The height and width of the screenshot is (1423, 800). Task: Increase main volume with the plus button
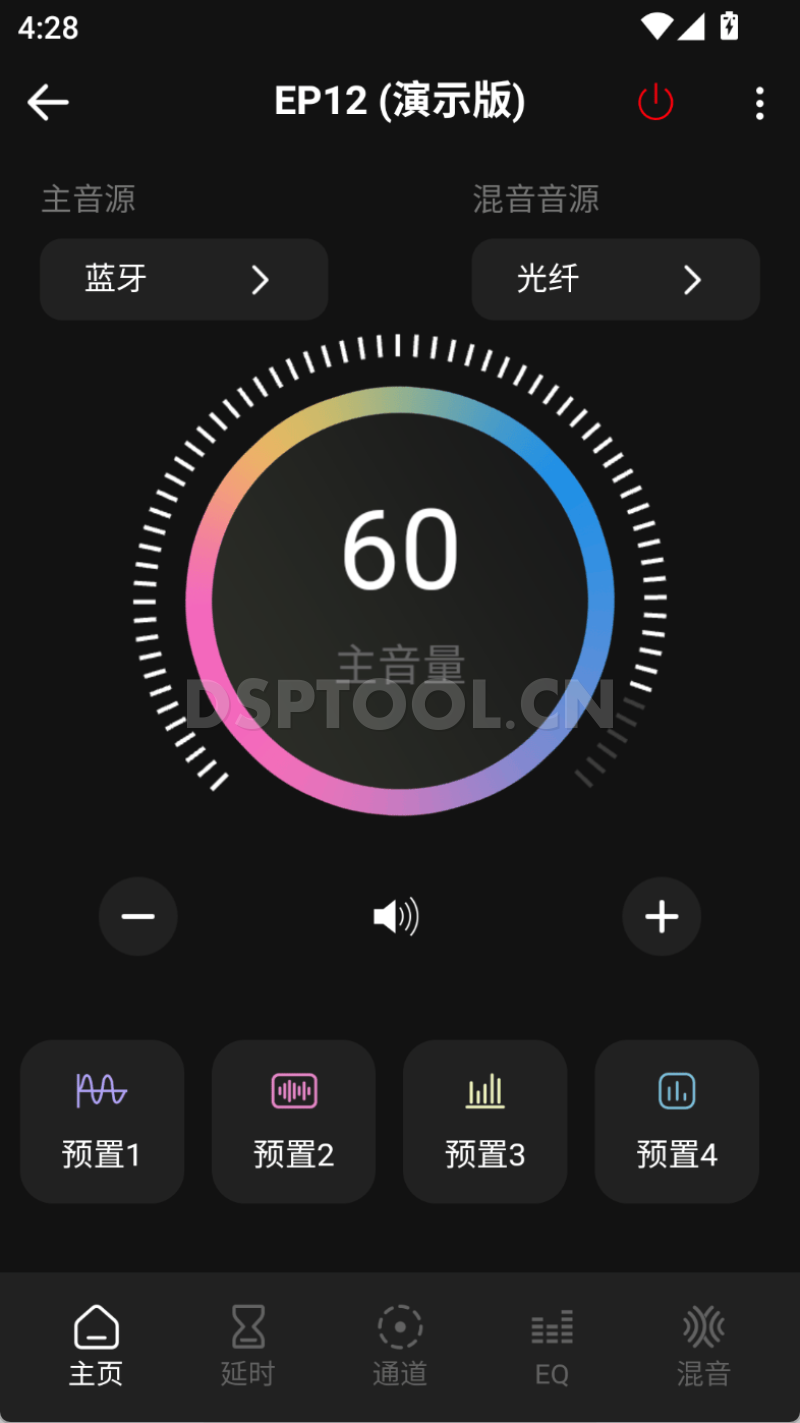click(x=661, y=916)
